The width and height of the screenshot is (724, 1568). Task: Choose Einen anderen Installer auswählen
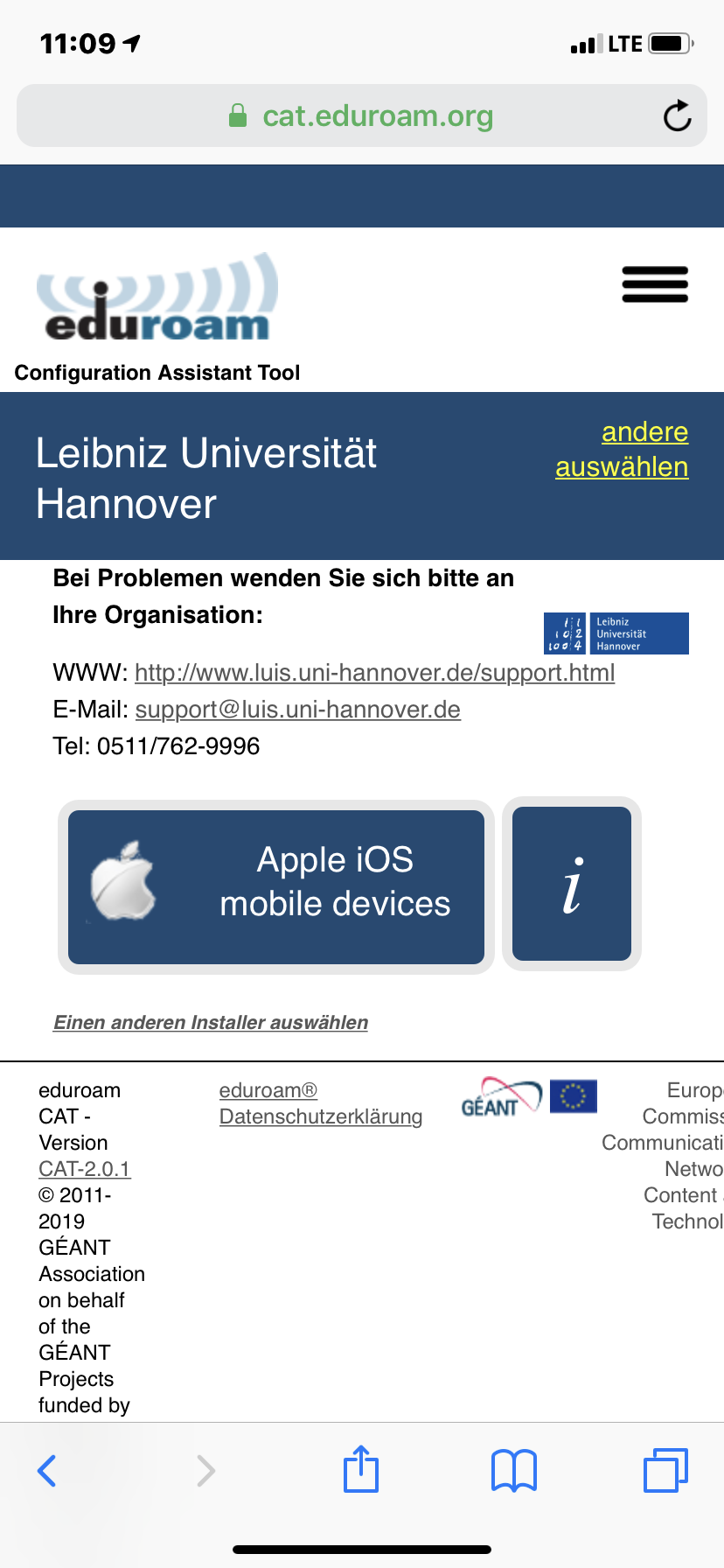211,1022
